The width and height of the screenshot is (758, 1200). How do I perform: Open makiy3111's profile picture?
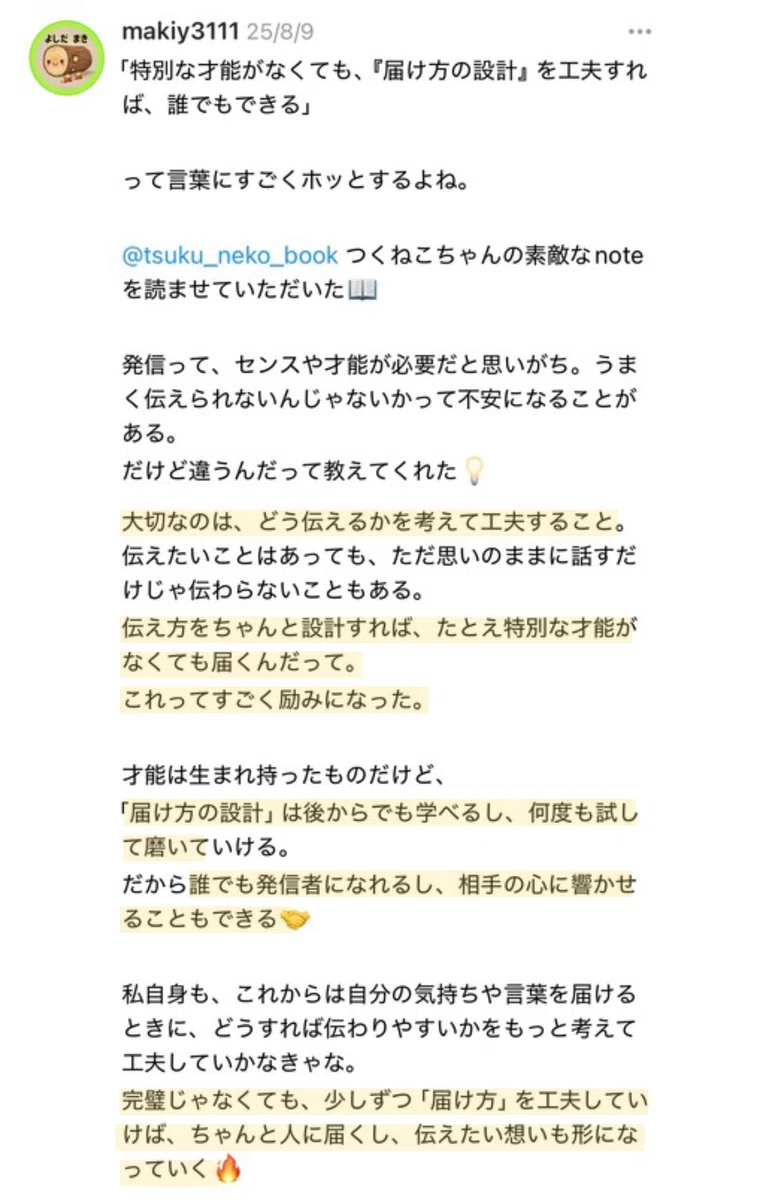click(x=66, y=58)
